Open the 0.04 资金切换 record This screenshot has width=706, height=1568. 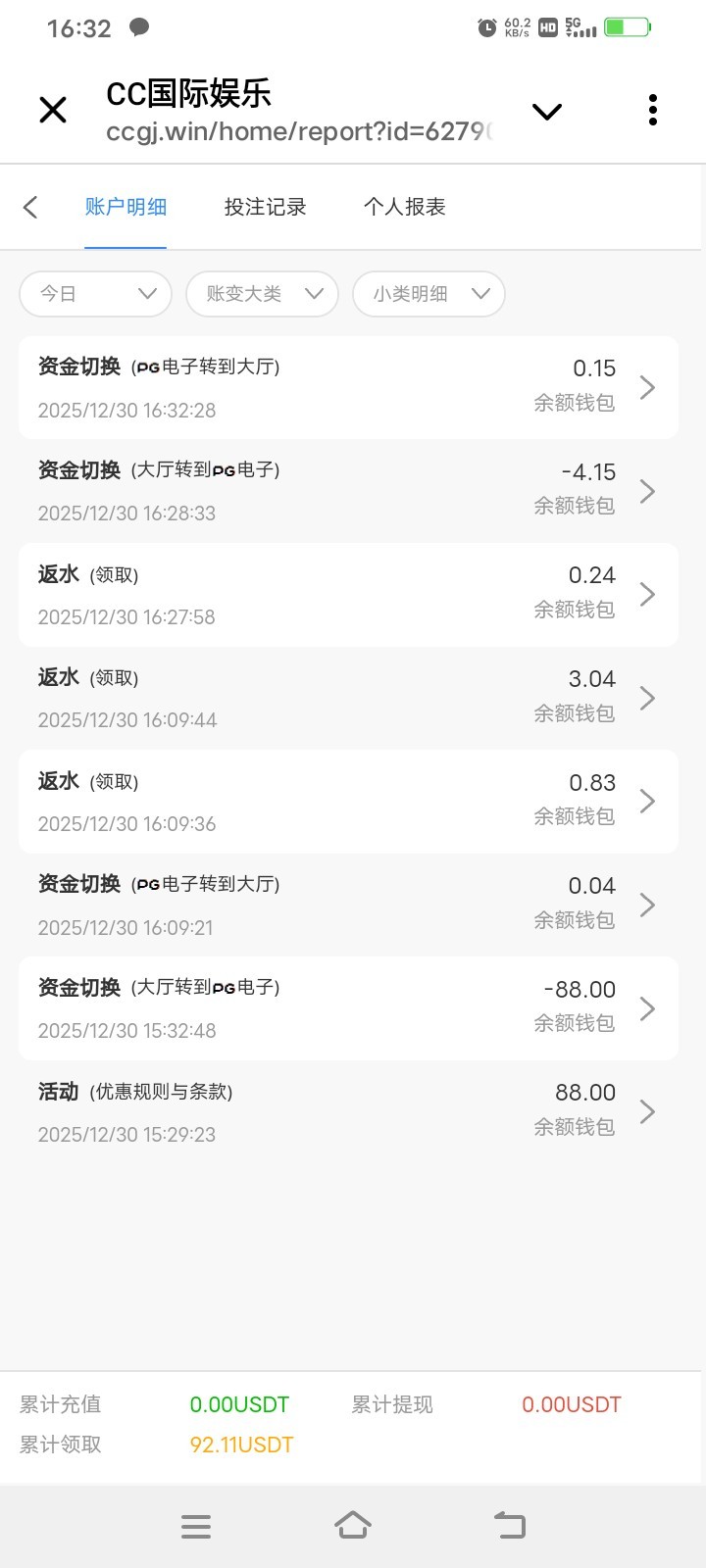click(x=348, y=905)
